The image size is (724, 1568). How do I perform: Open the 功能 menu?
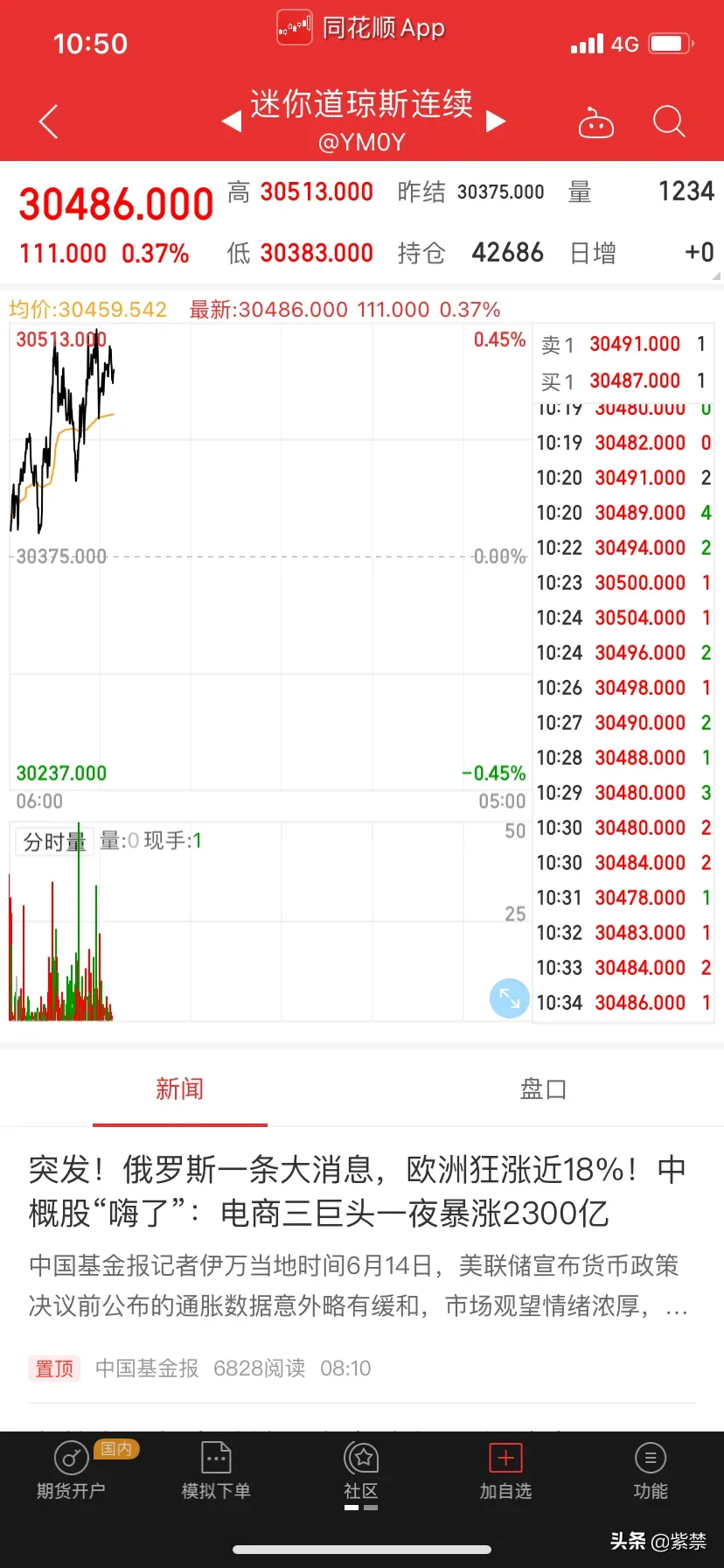650,1472
